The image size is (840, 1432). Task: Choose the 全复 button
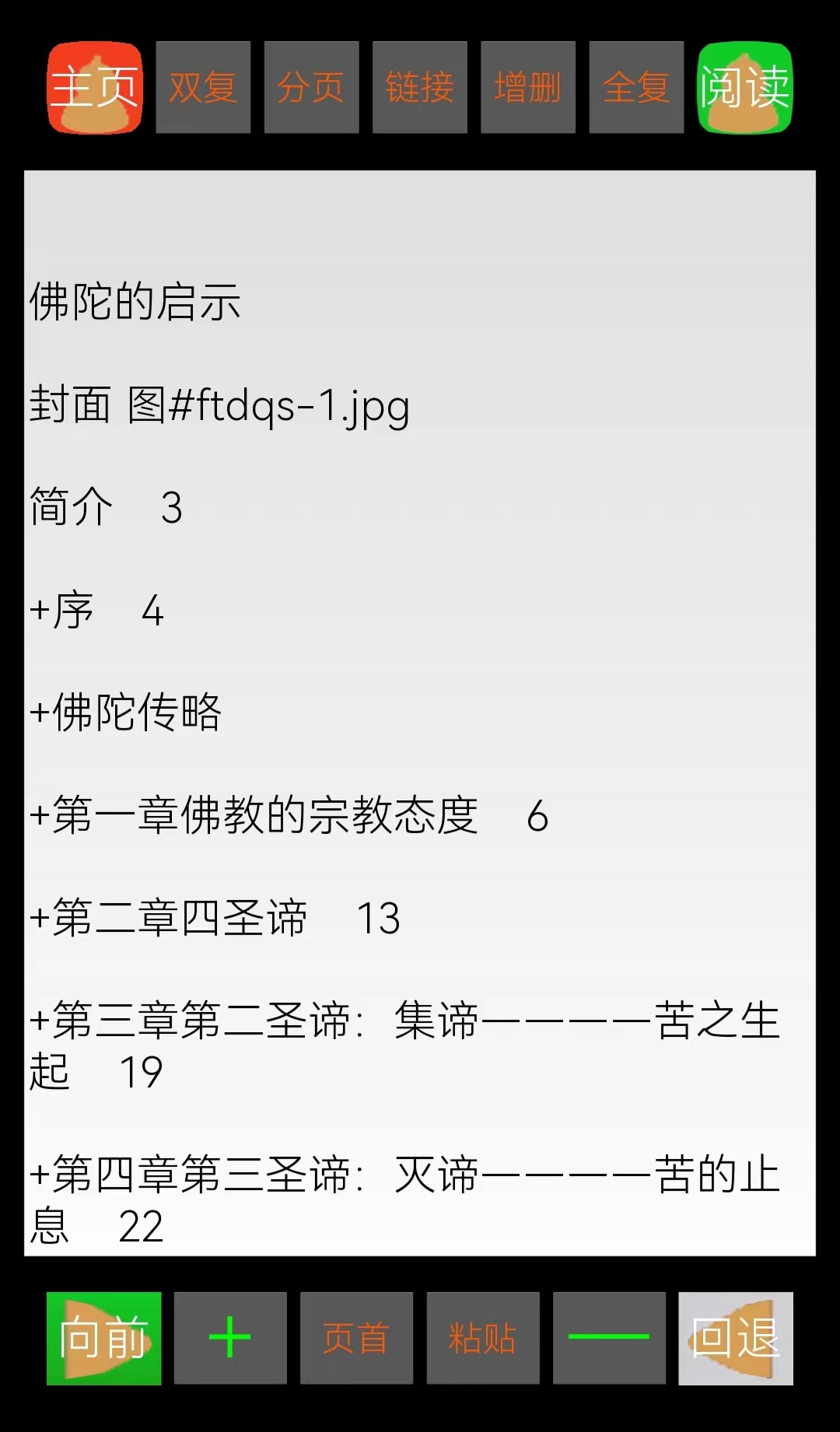pos(636,87)
